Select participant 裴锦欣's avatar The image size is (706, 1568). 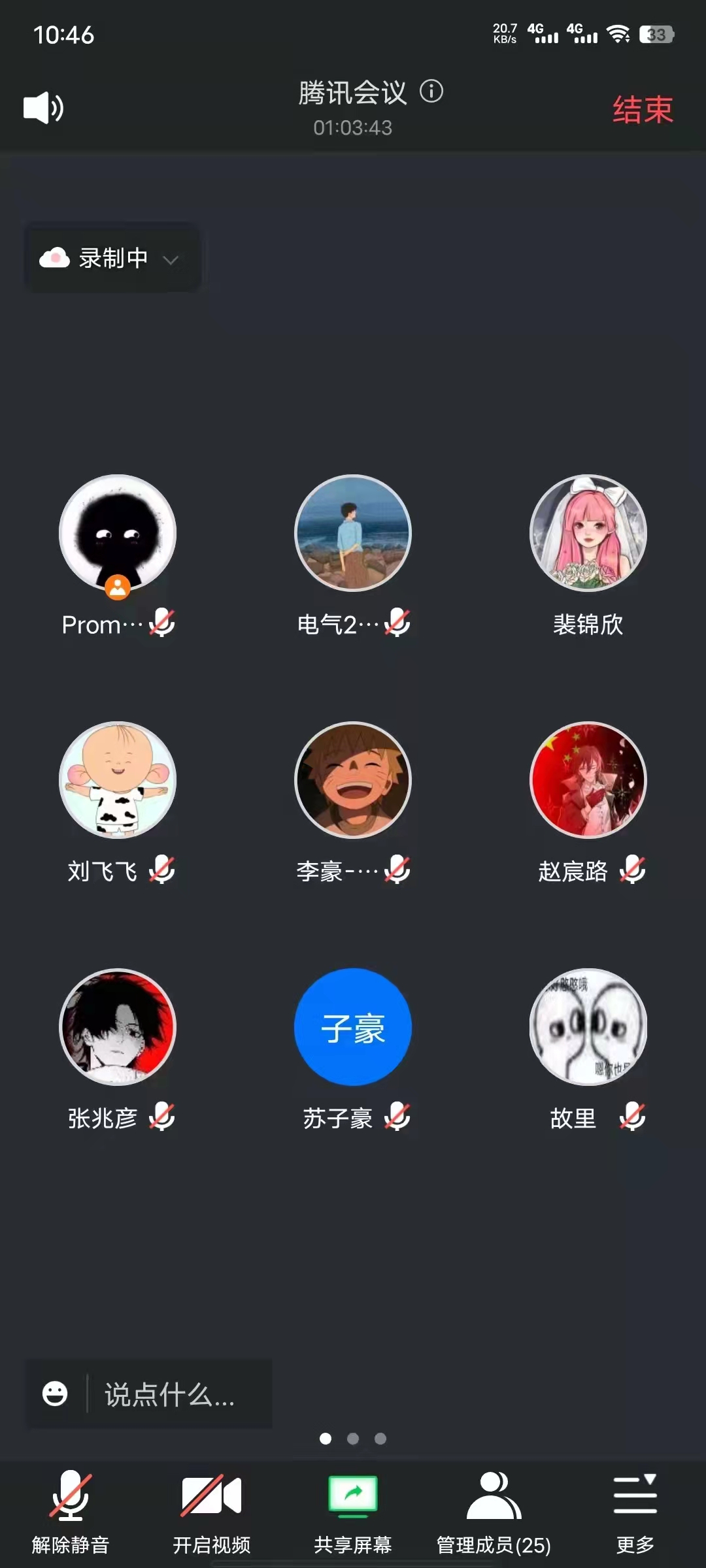588,533
